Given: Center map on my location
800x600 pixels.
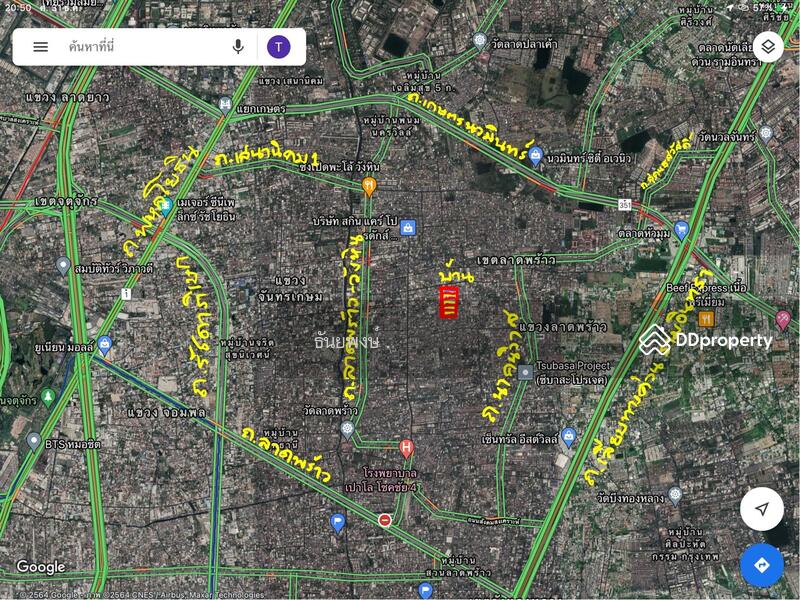Looking at the screenshot, I should coord(761,509).
